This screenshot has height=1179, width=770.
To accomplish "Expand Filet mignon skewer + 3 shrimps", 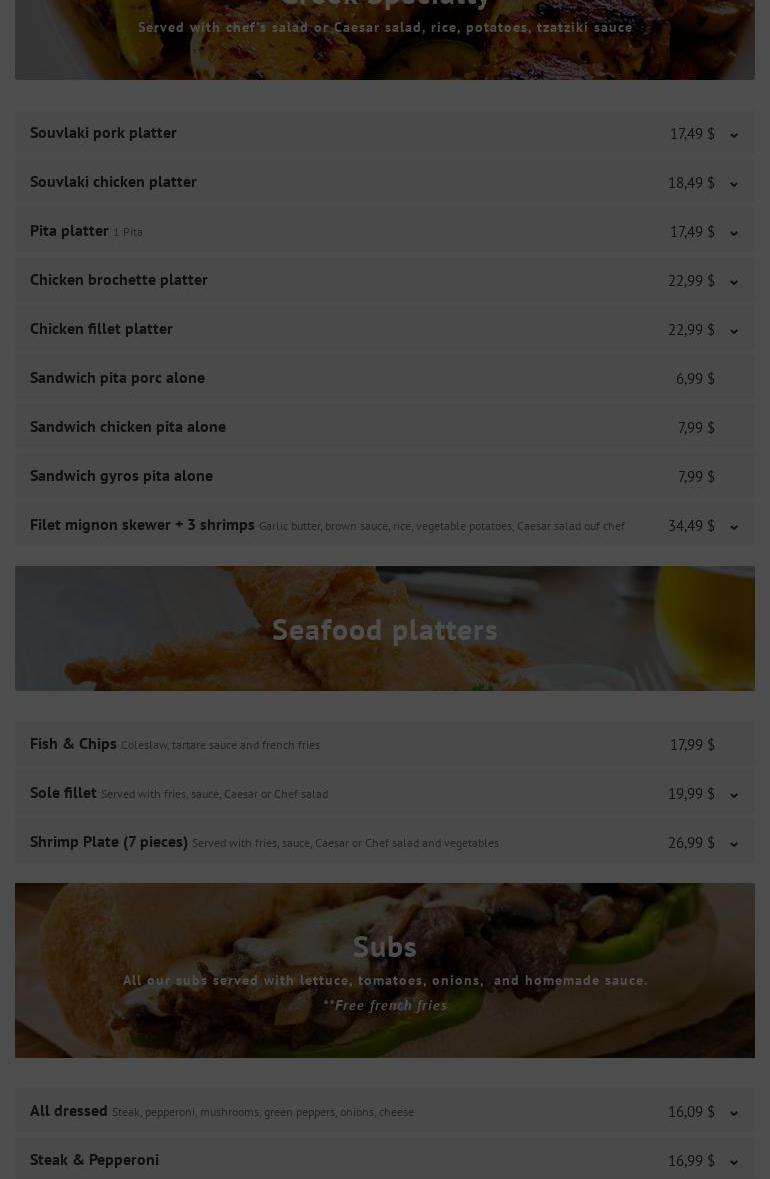I will [x=733, y=527].
